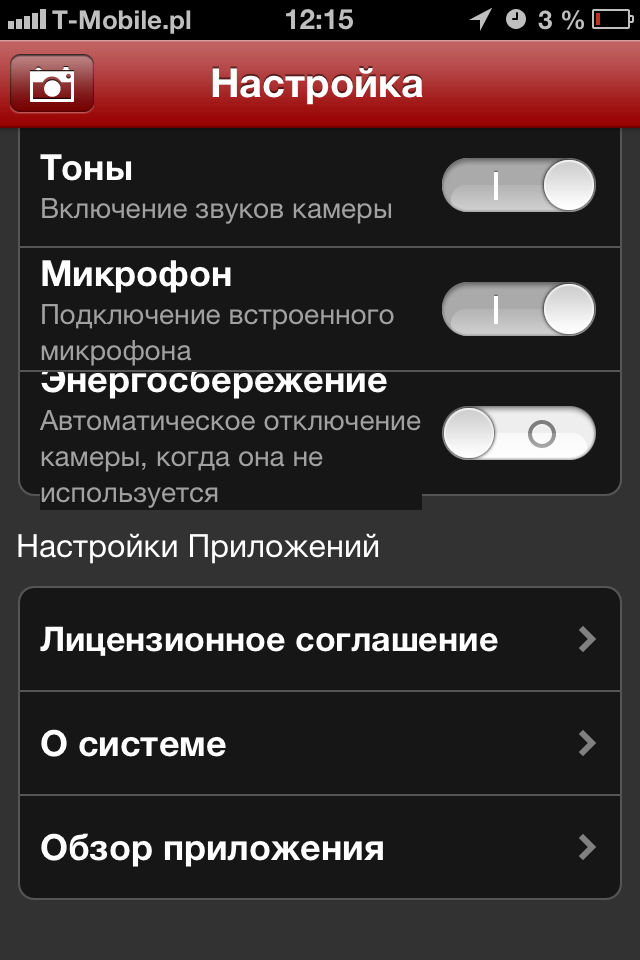Open Обзор приложения
Image resolution: width=640 pixels, height=960 pixels.
click(320, 849)
